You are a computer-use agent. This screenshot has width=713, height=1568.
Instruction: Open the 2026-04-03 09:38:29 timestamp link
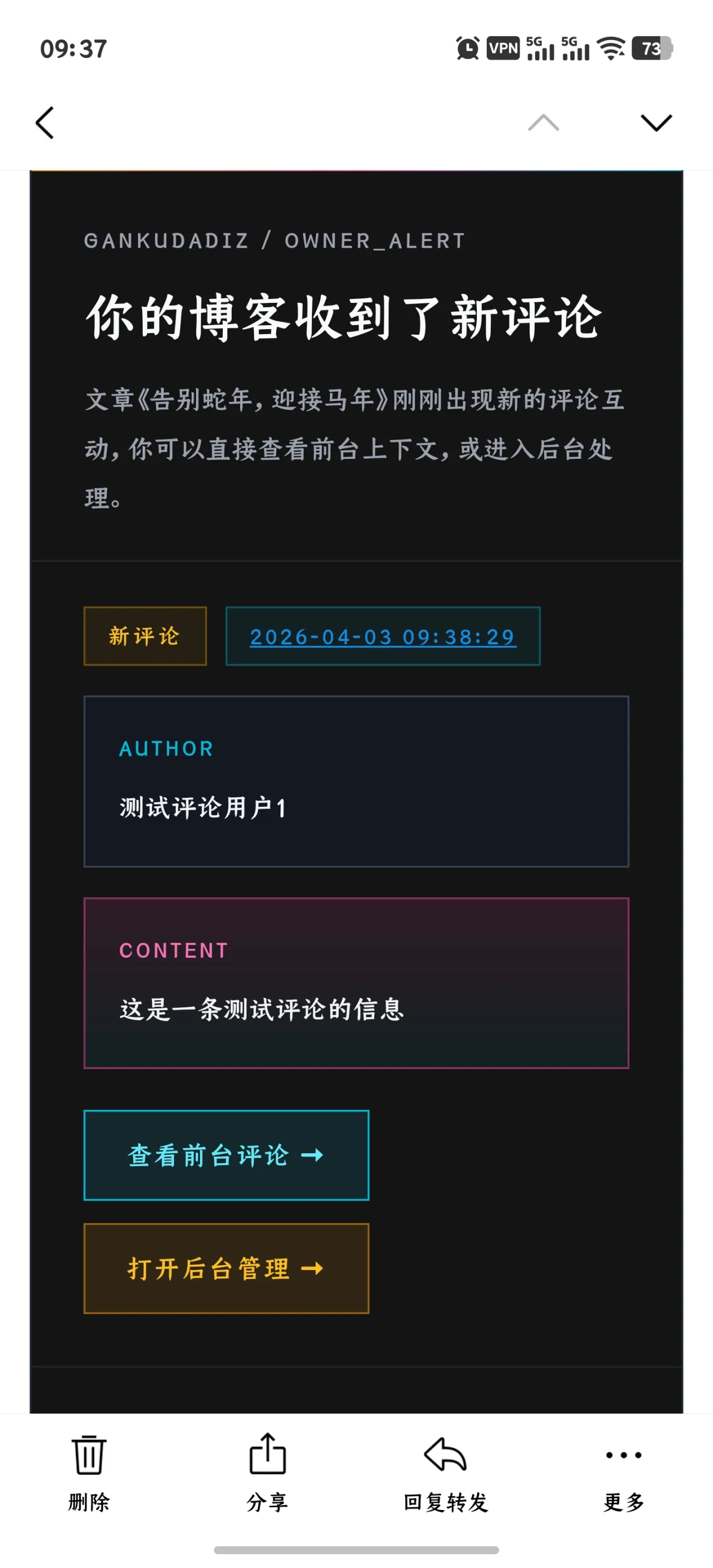tap(382, 636)
